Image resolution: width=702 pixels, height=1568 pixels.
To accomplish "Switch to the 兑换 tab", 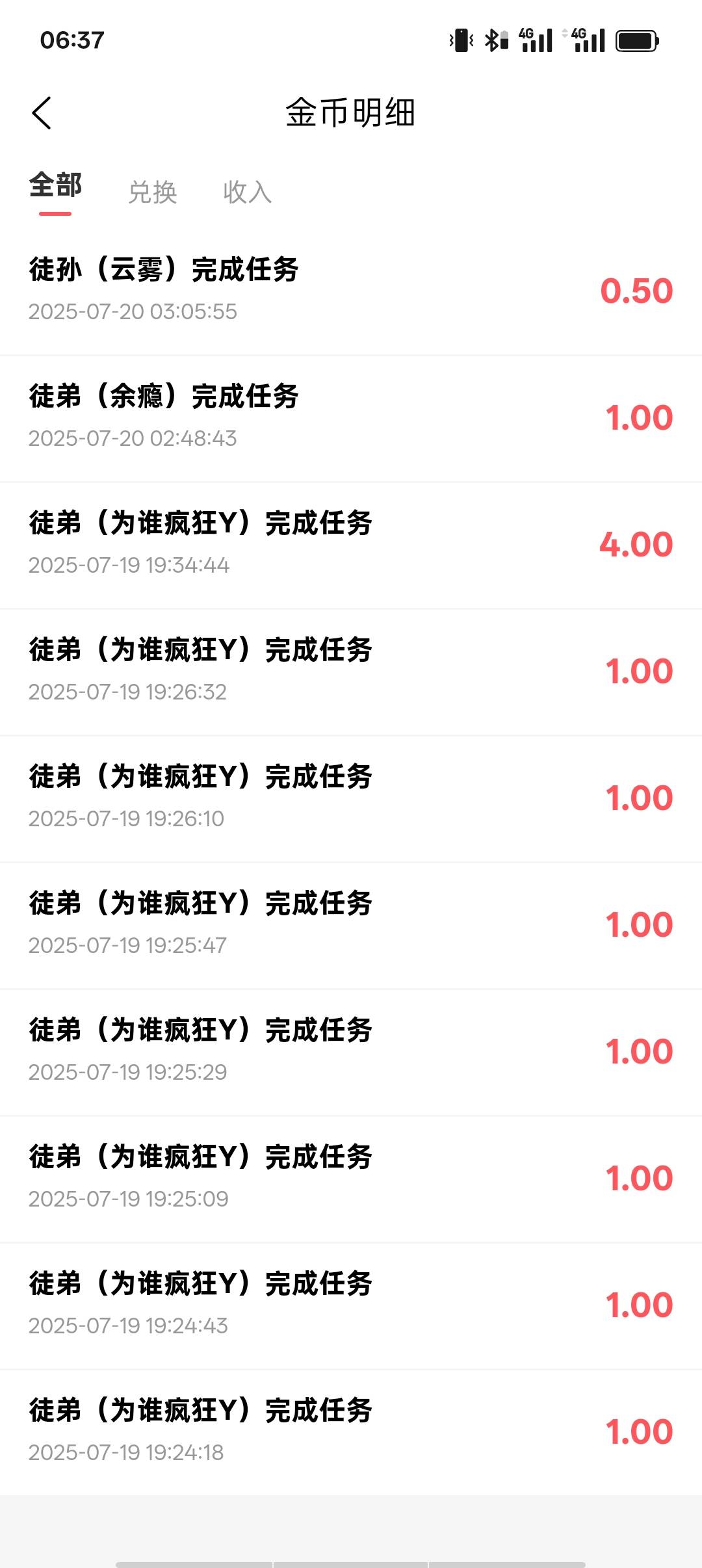I will pyautogui.click(x=153, y=192).
